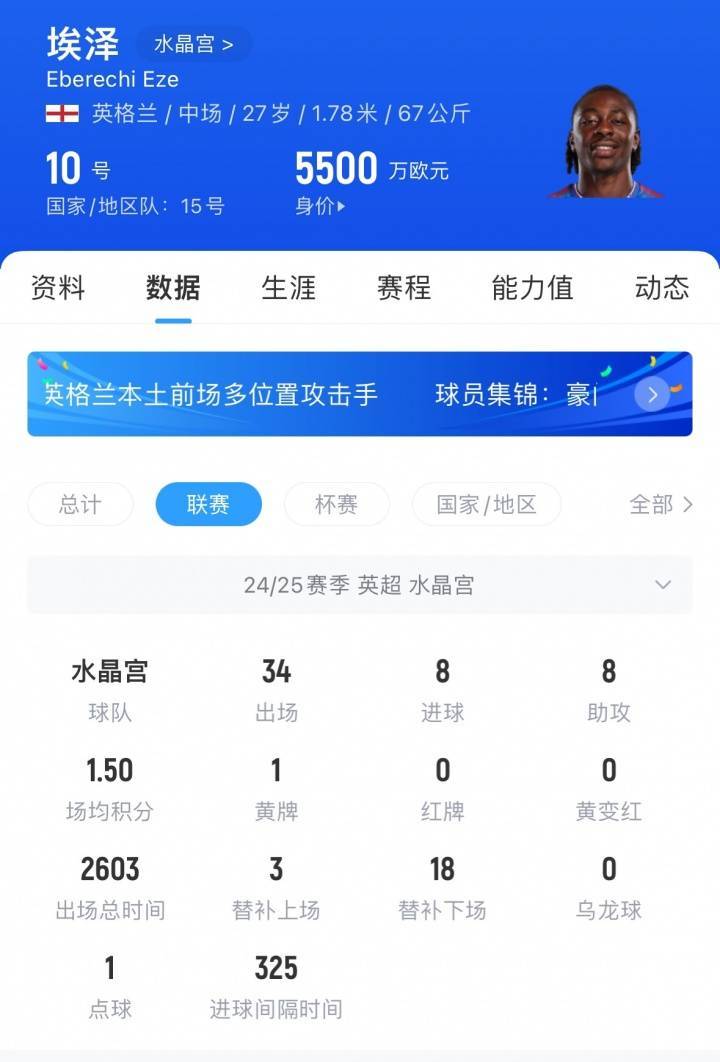Open the 24/25赛季 英超 season selector
Image resolution: width=720 pixels, height=1062 pixels.
pyautogui.click(x=360, y=585)
